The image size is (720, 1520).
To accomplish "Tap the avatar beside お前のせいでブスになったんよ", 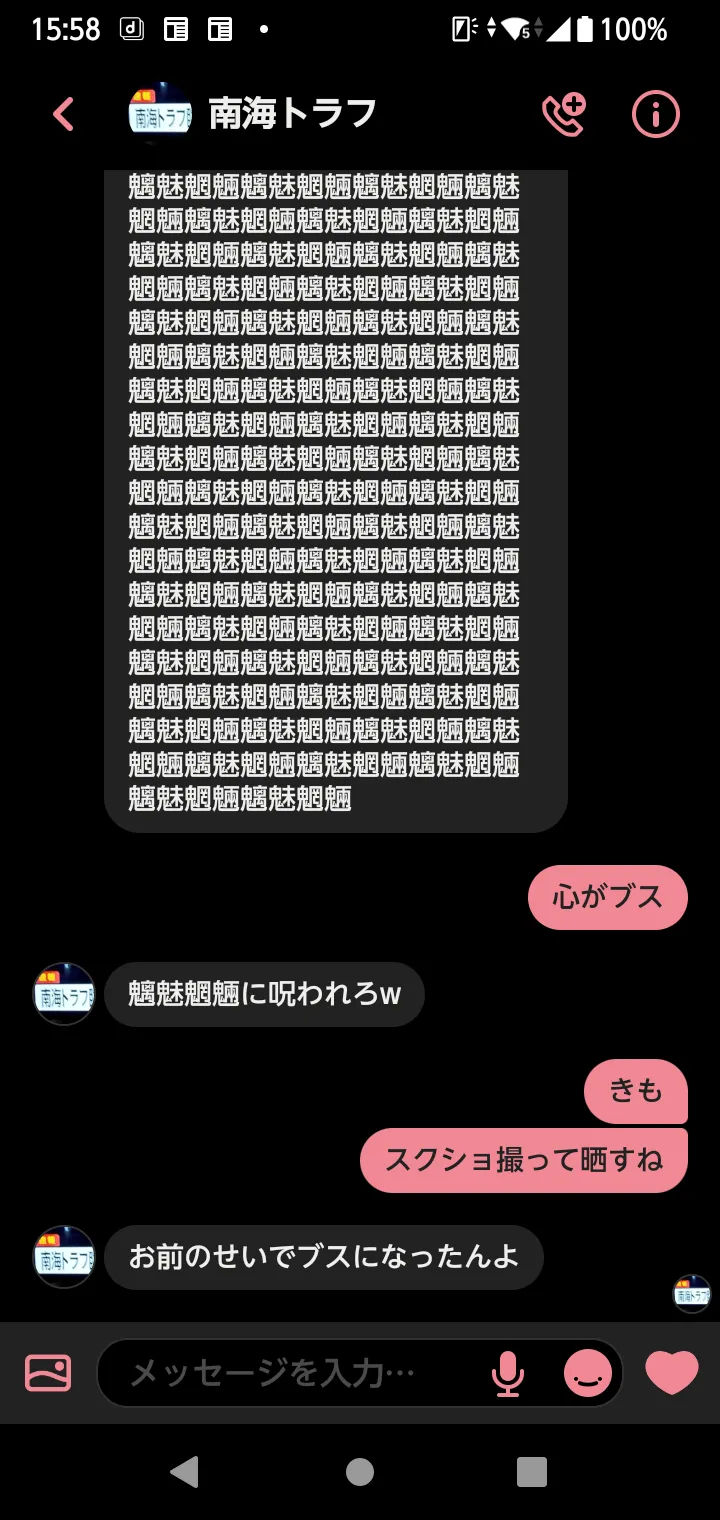I will 64,1257.
